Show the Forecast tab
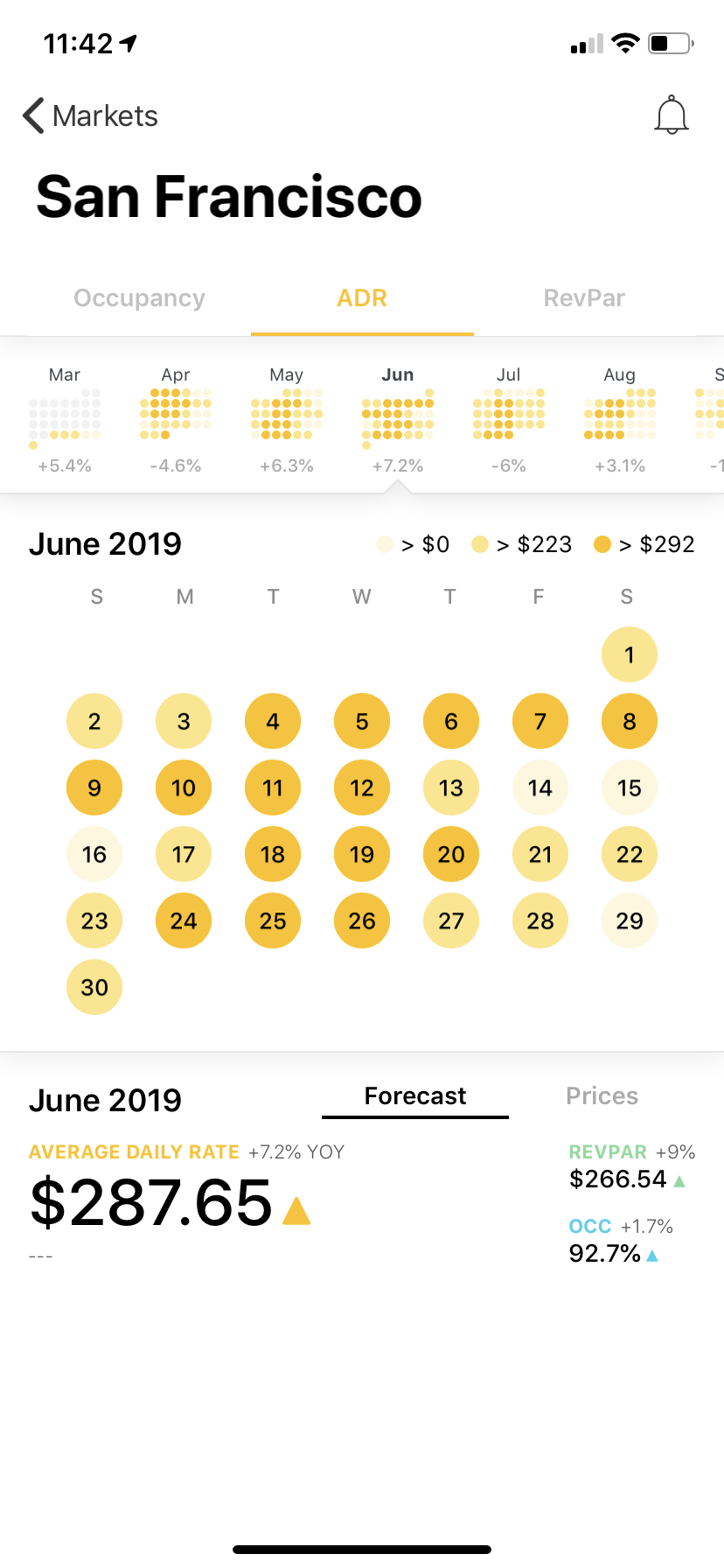 pyautogui.click(x=415, y=1096)
